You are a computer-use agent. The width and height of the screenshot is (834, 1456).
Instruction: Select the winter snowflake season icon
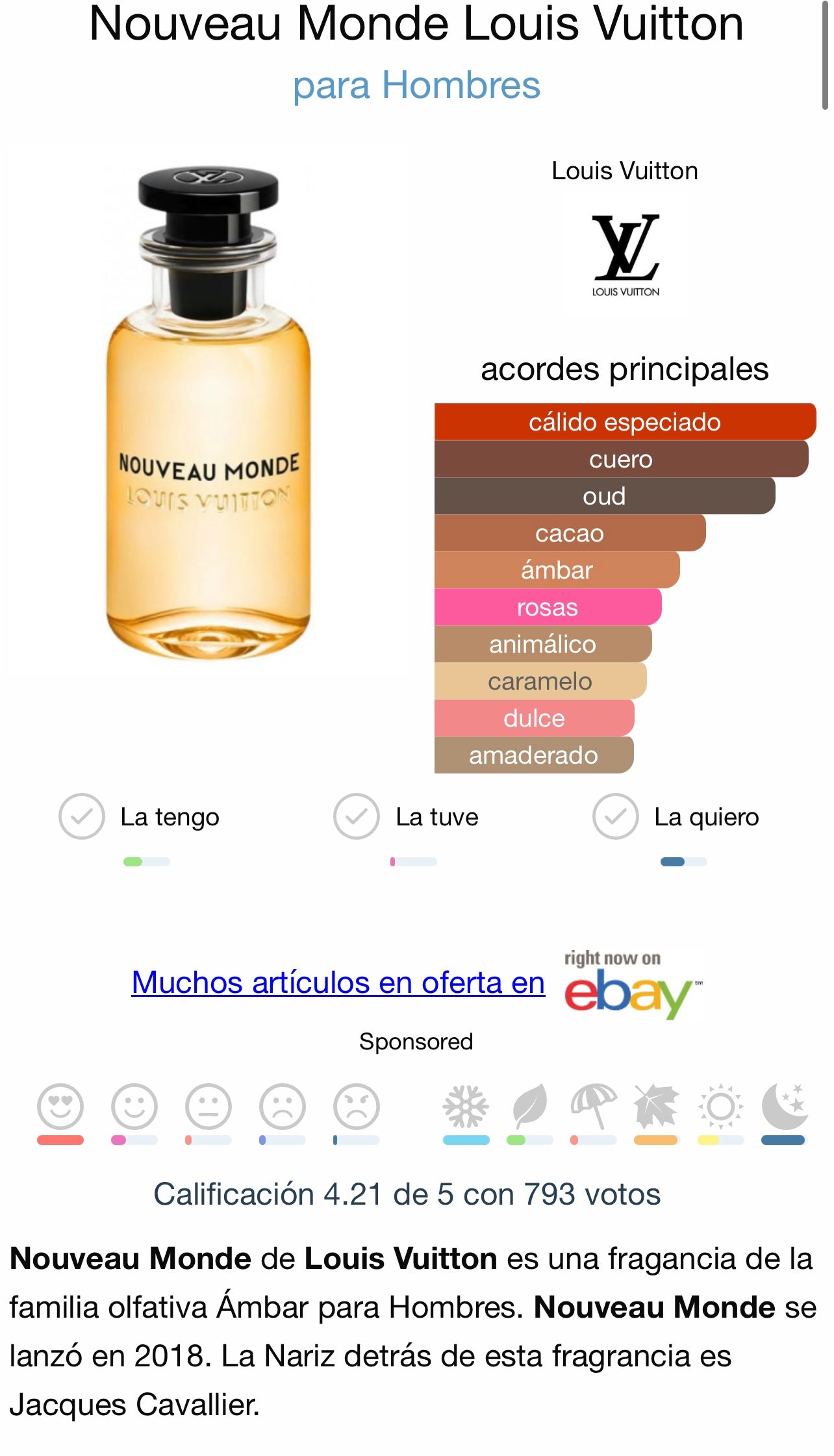466,1107
